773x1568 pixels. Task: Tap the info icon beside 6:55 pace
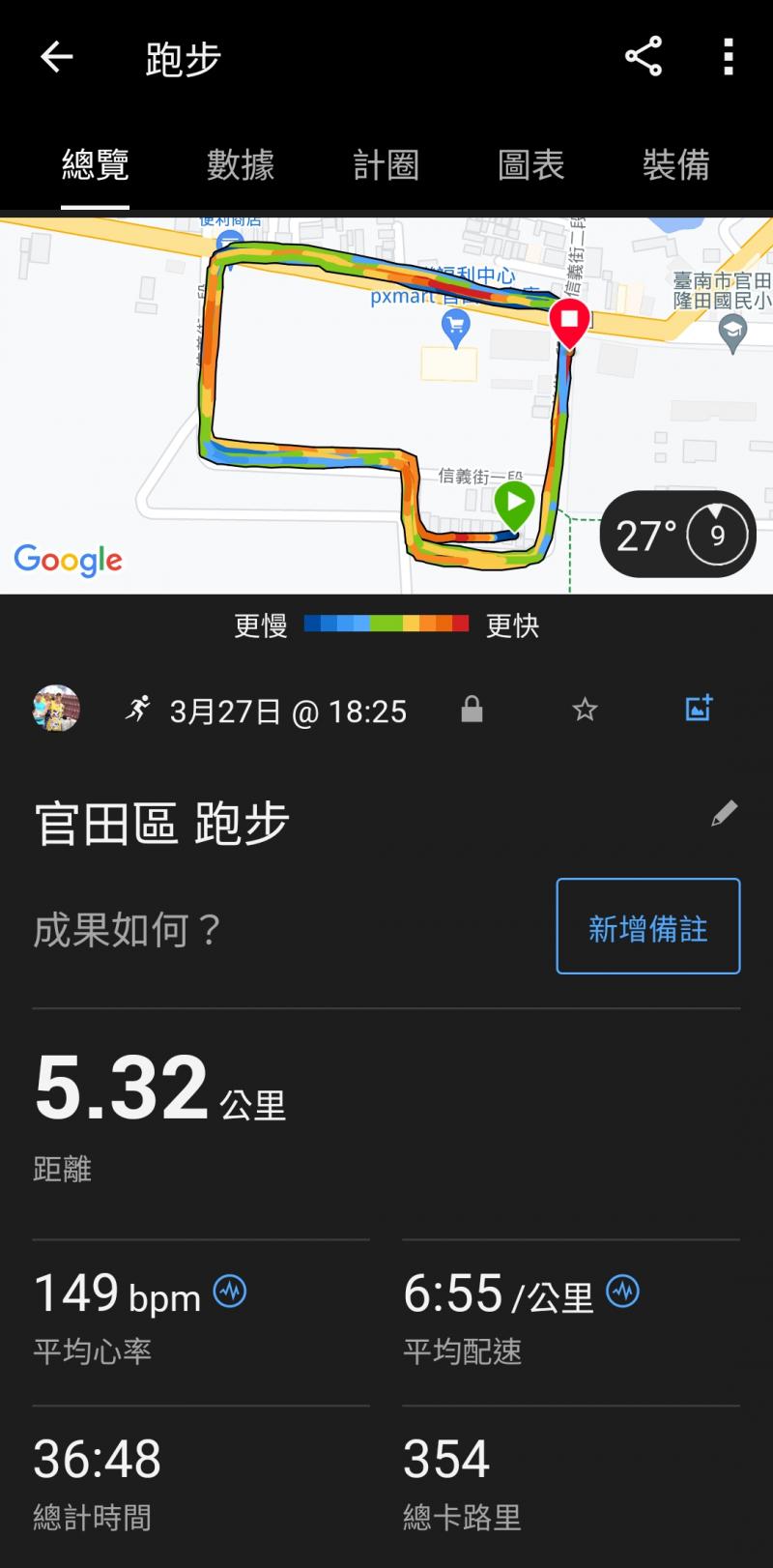tap(623, 1291)
